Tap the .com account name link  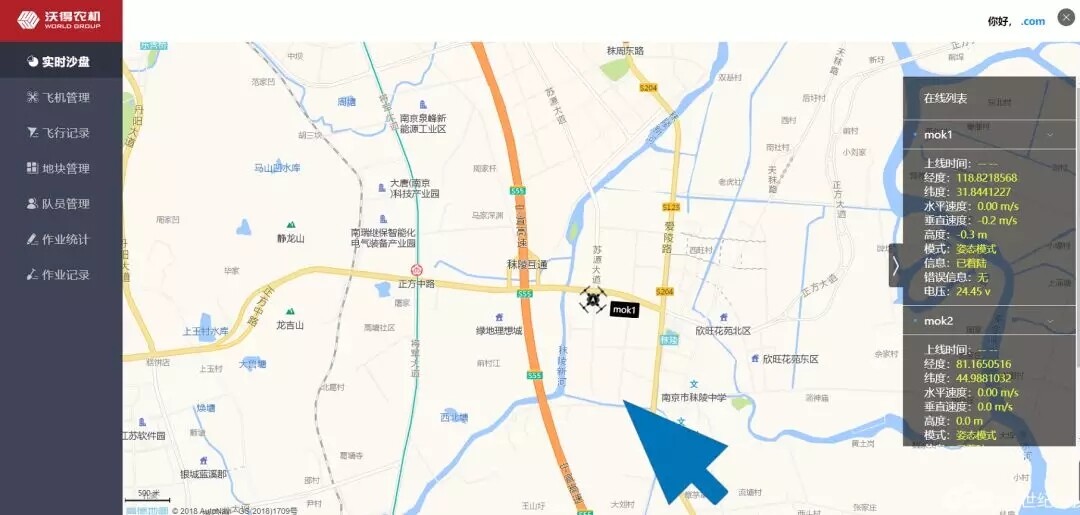(1033, 21)
